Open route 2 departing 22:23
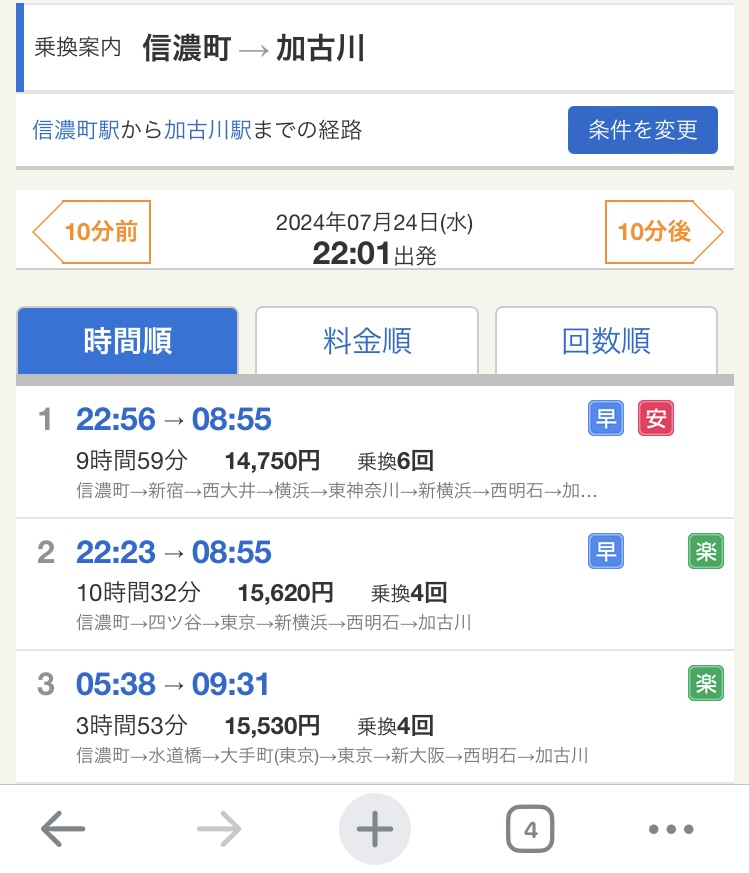The width and height of the screenshot is (749, 873). pos(174,552)
